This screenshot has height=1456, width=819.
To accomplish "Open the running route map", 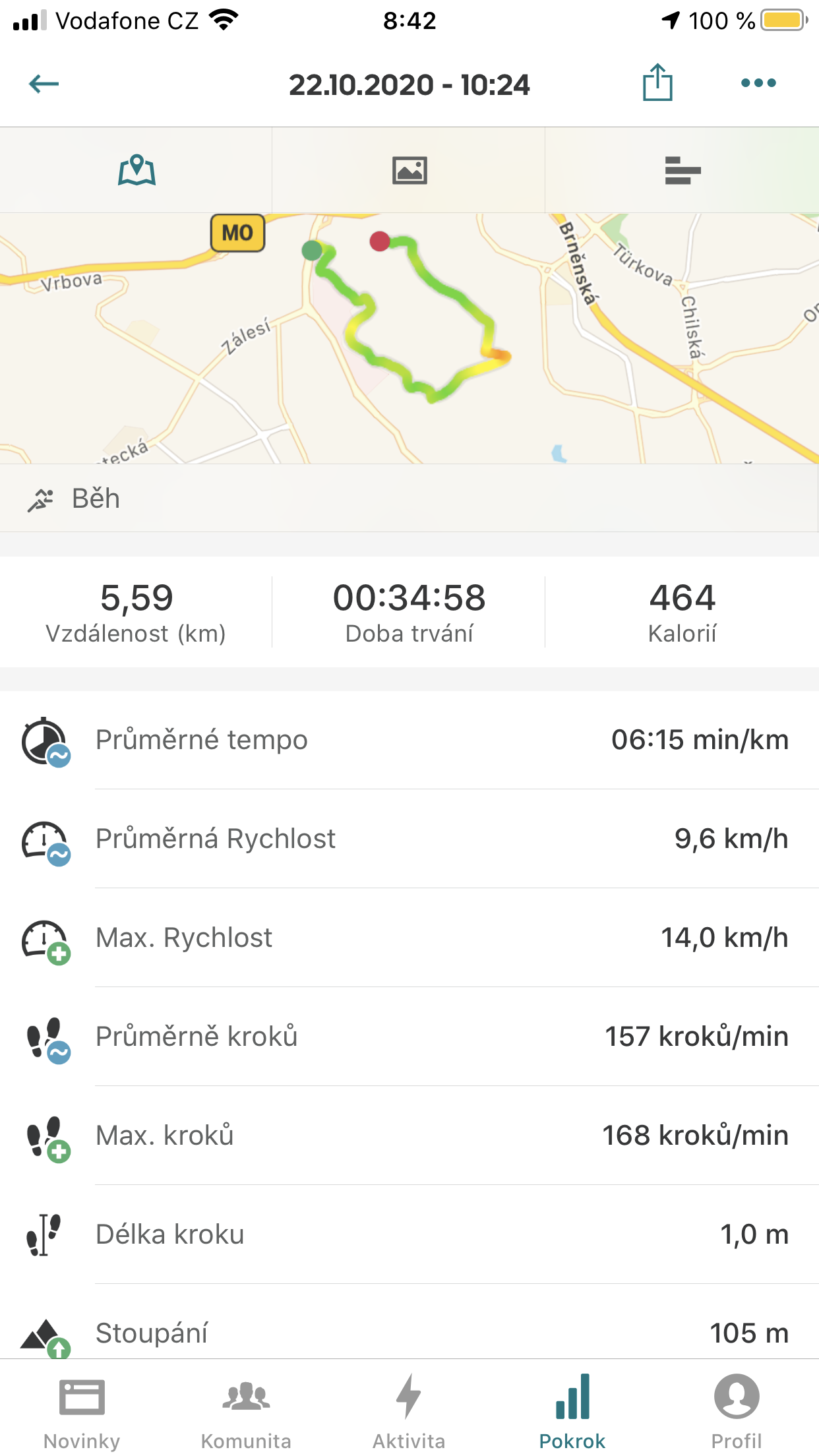I will pyautogui.click(x=409, y=338).
